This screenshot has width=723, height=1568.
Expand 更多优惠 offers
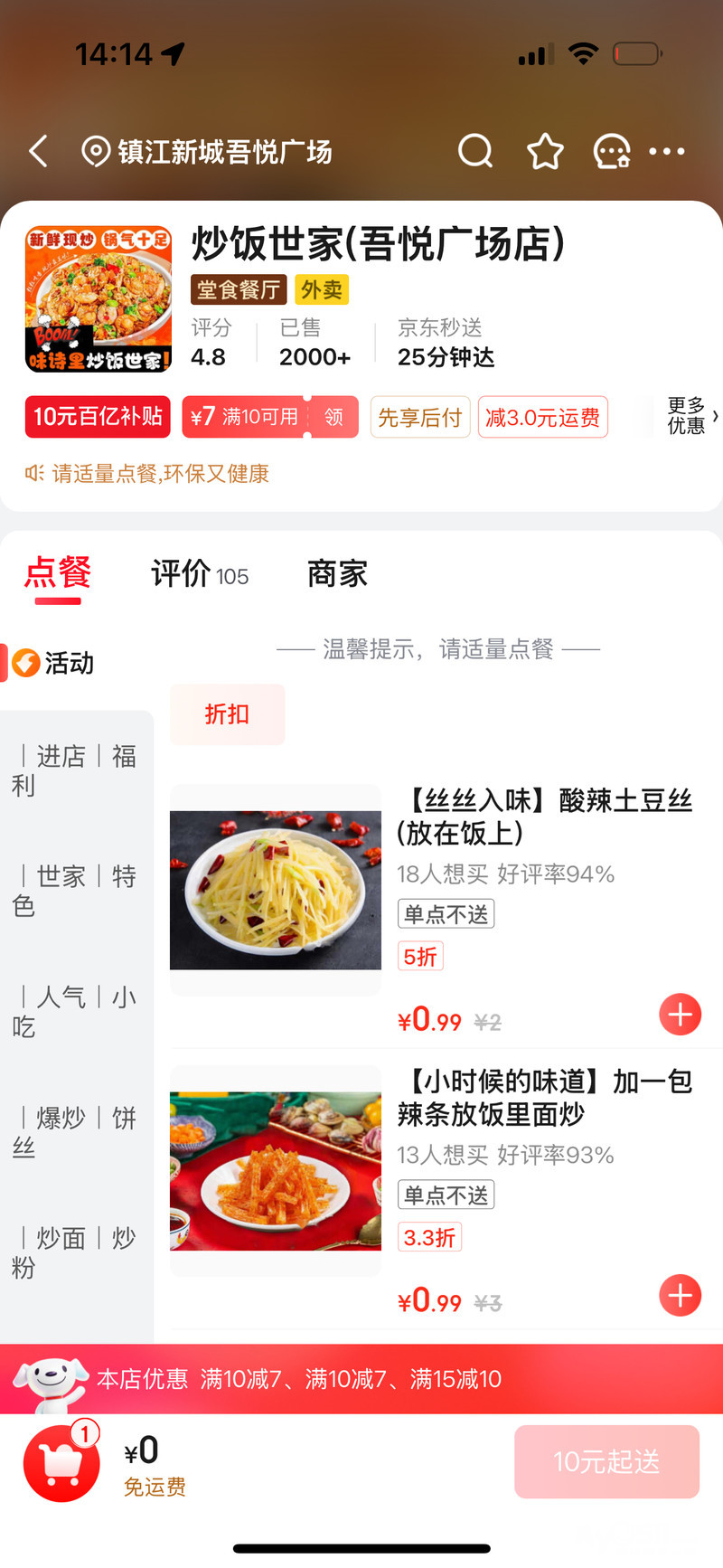pyautogui.click(x=691, y=416)
